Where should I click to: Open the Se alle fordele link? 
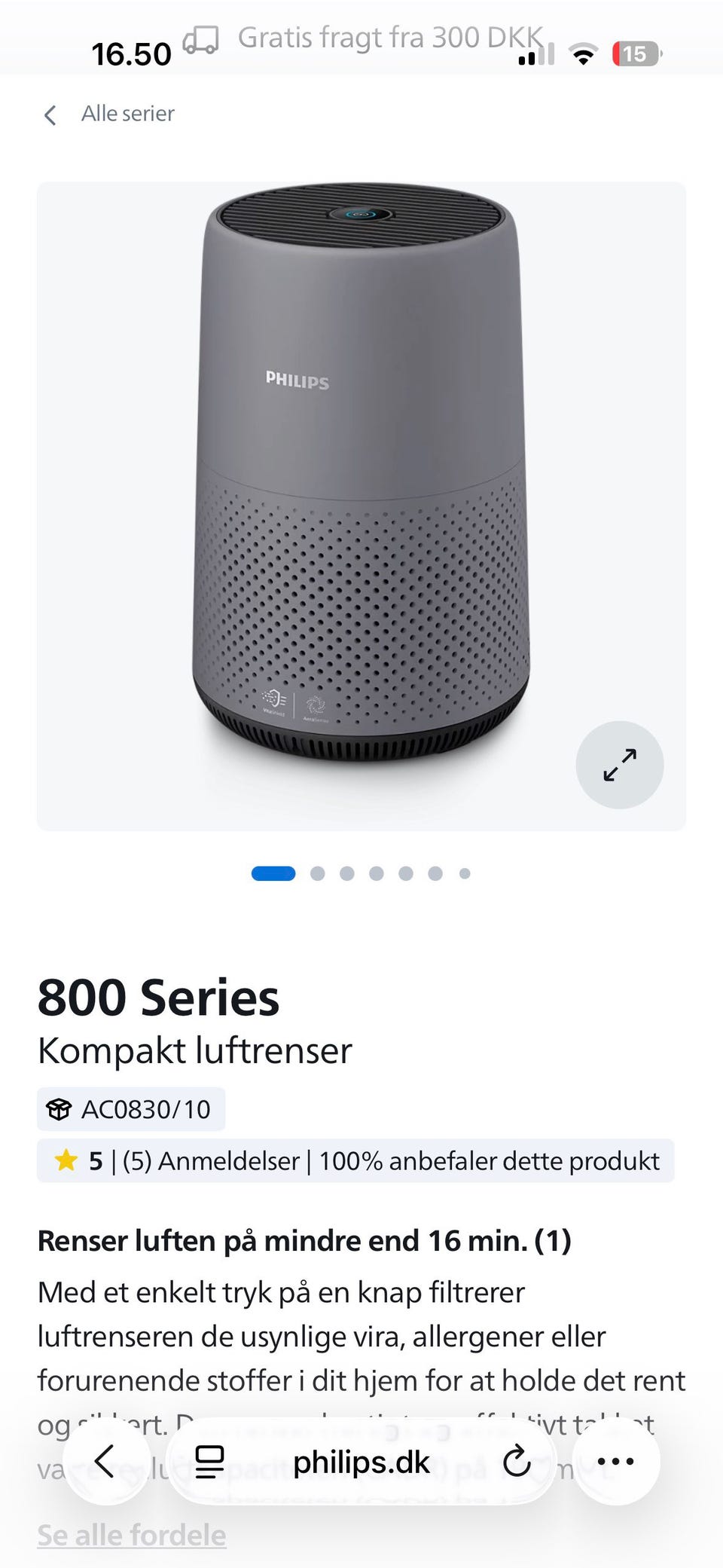(x=132, y=1535)
